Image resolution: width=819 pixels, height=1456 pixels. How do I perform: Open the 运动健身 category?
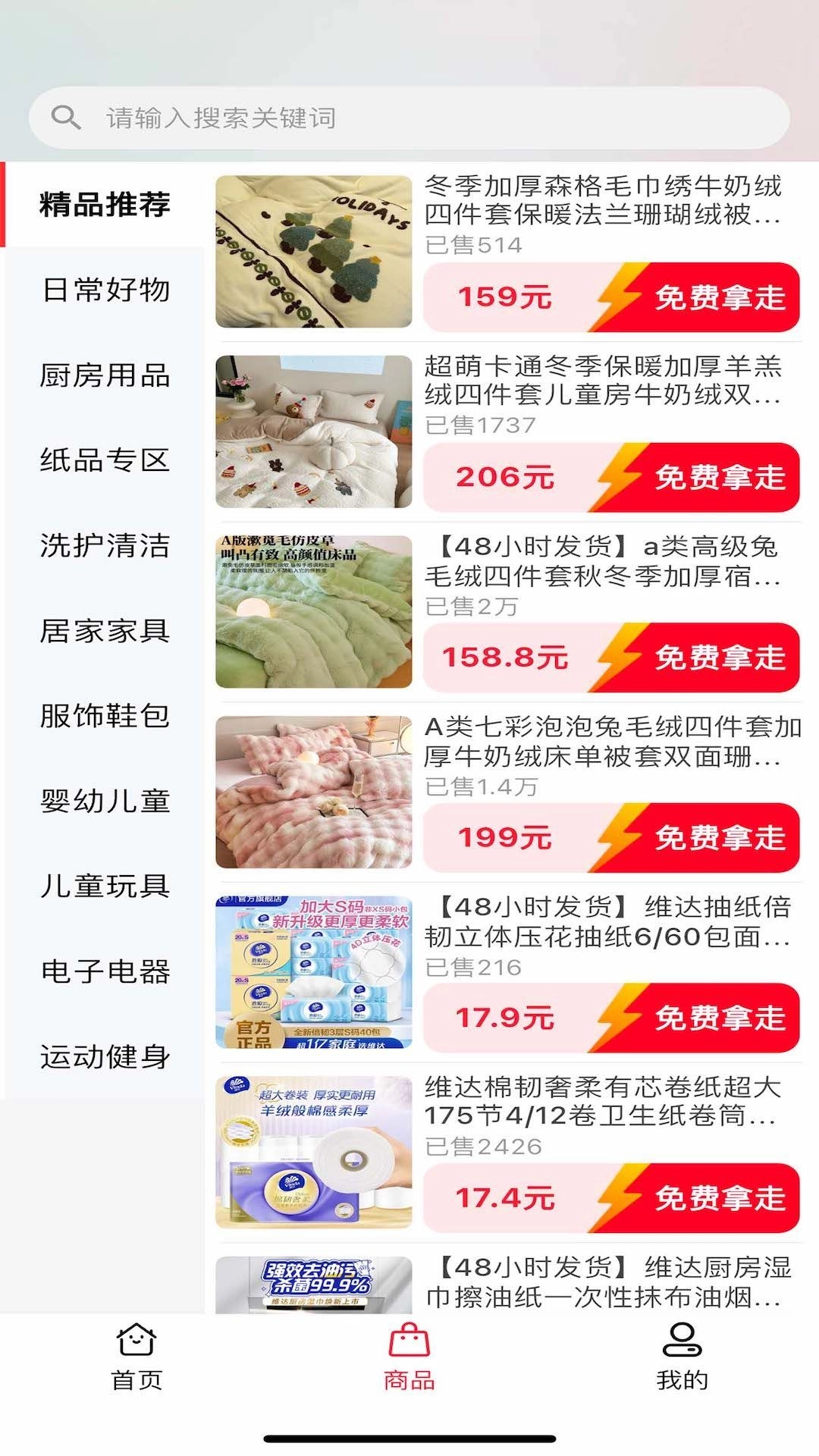click(x=106, y=1057)
